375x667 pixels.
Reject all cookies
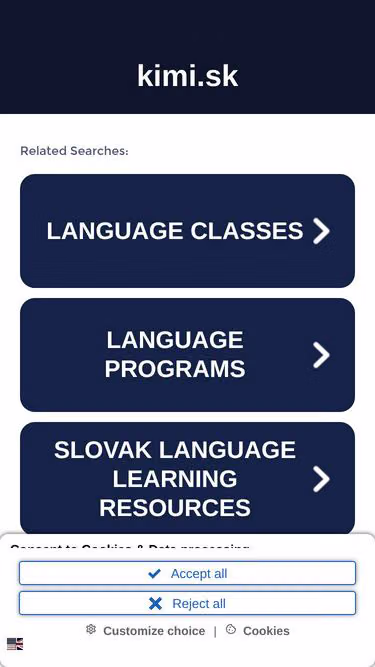188,603
